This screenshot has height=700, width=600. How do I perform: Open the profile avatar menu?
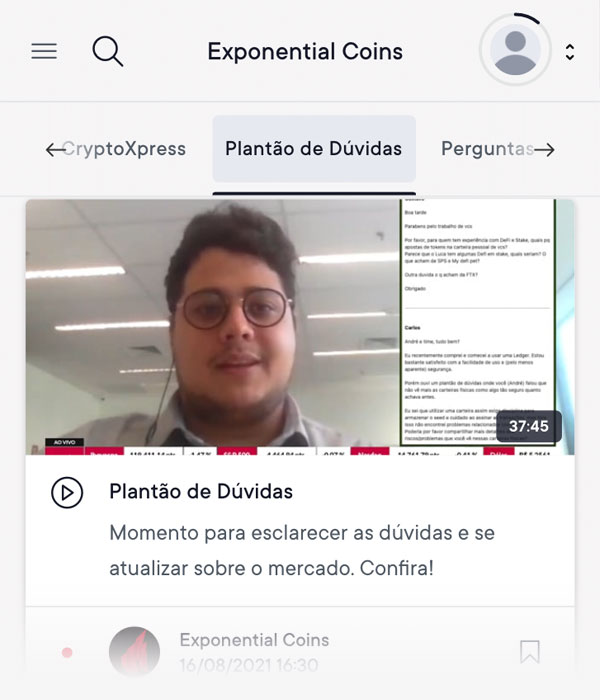(x=516, y=51)
